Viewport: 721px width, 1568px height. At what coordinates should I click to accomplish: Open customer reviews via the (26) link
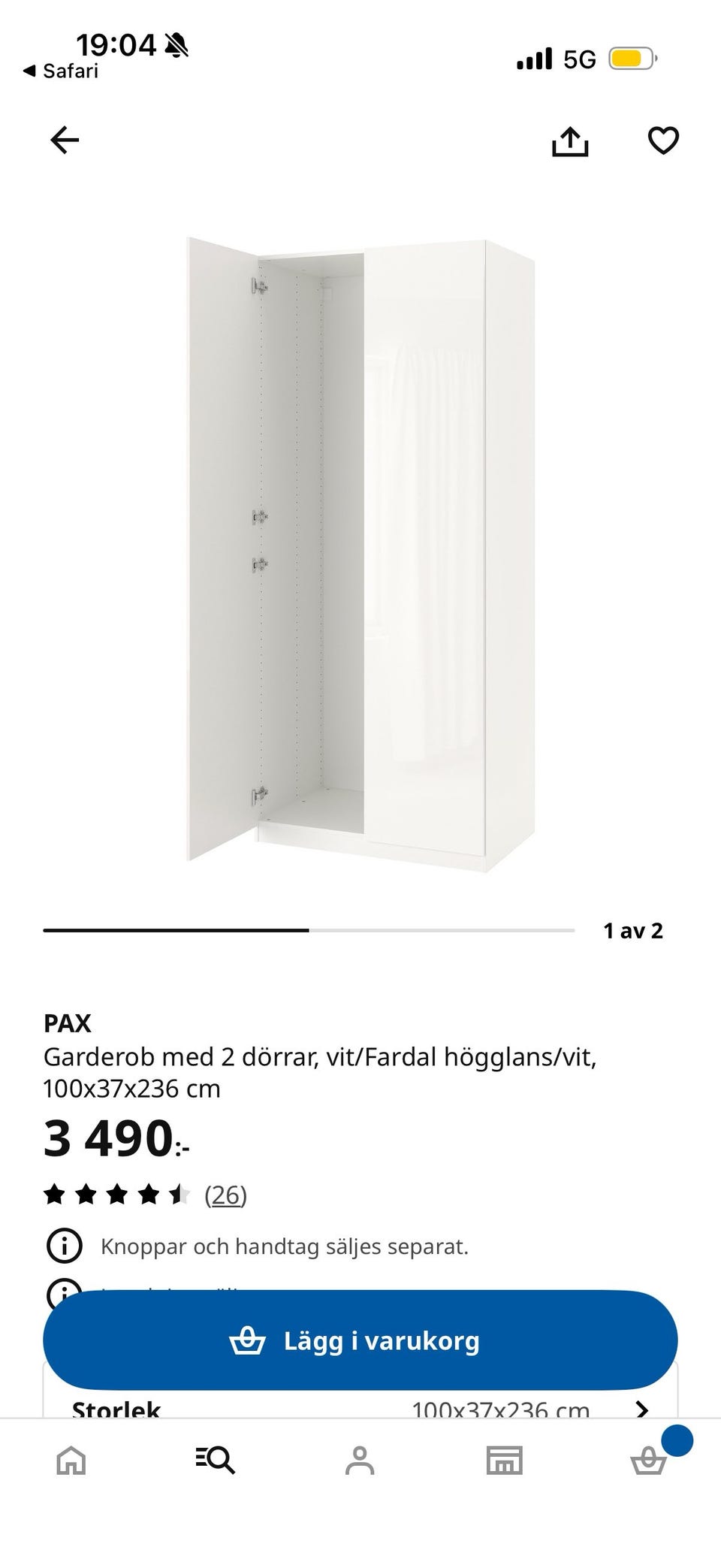[x=225, y=1194]
